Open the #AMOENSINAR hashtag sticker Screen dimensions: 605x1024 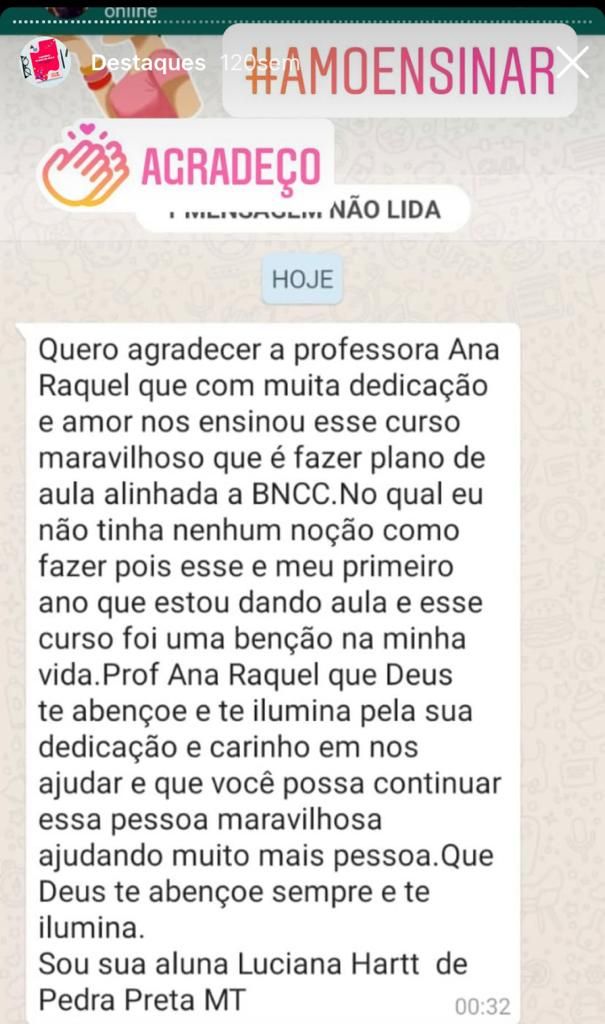click(x=400, y=71)
